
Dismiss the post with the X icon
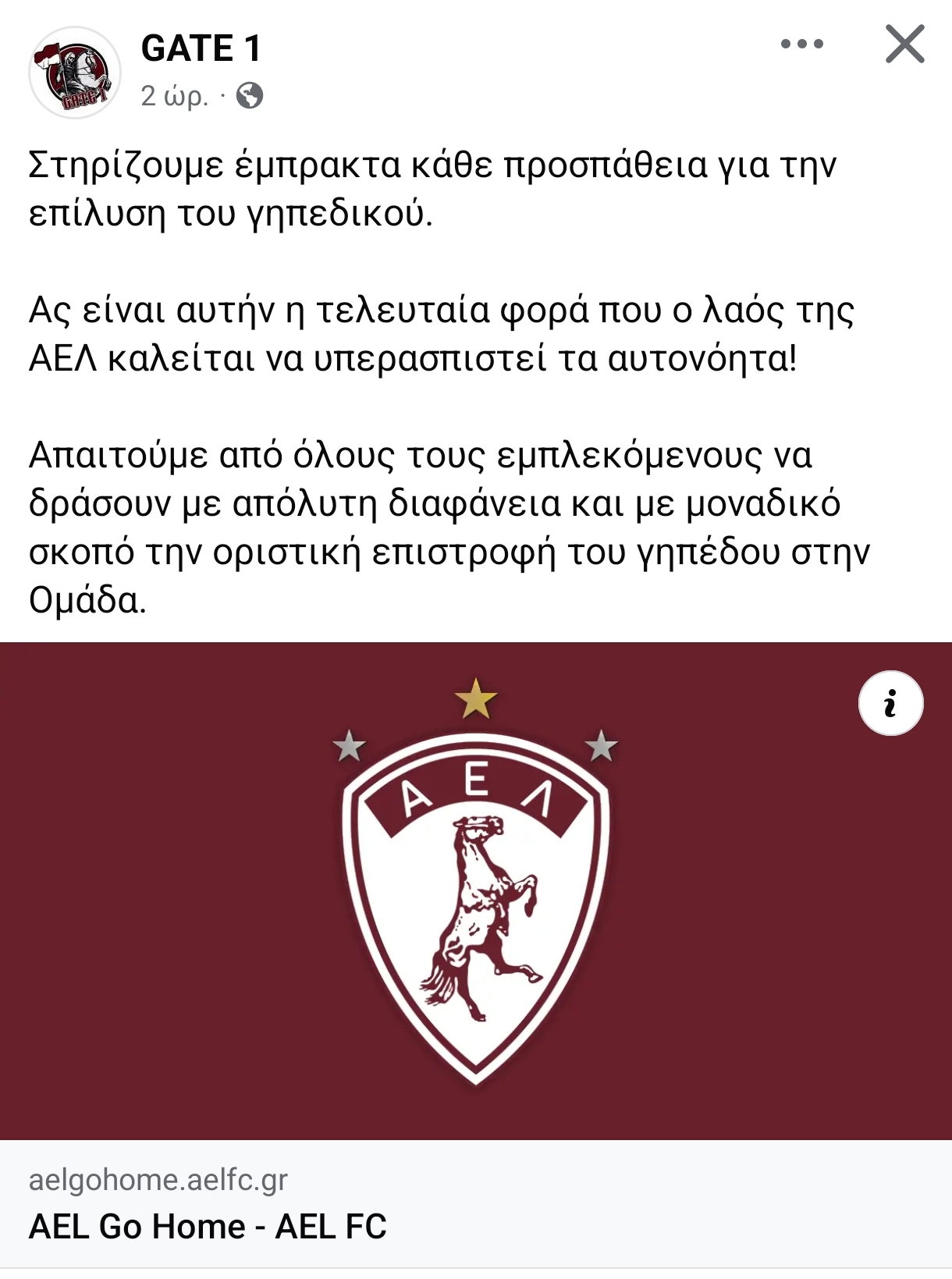point(904,44)
